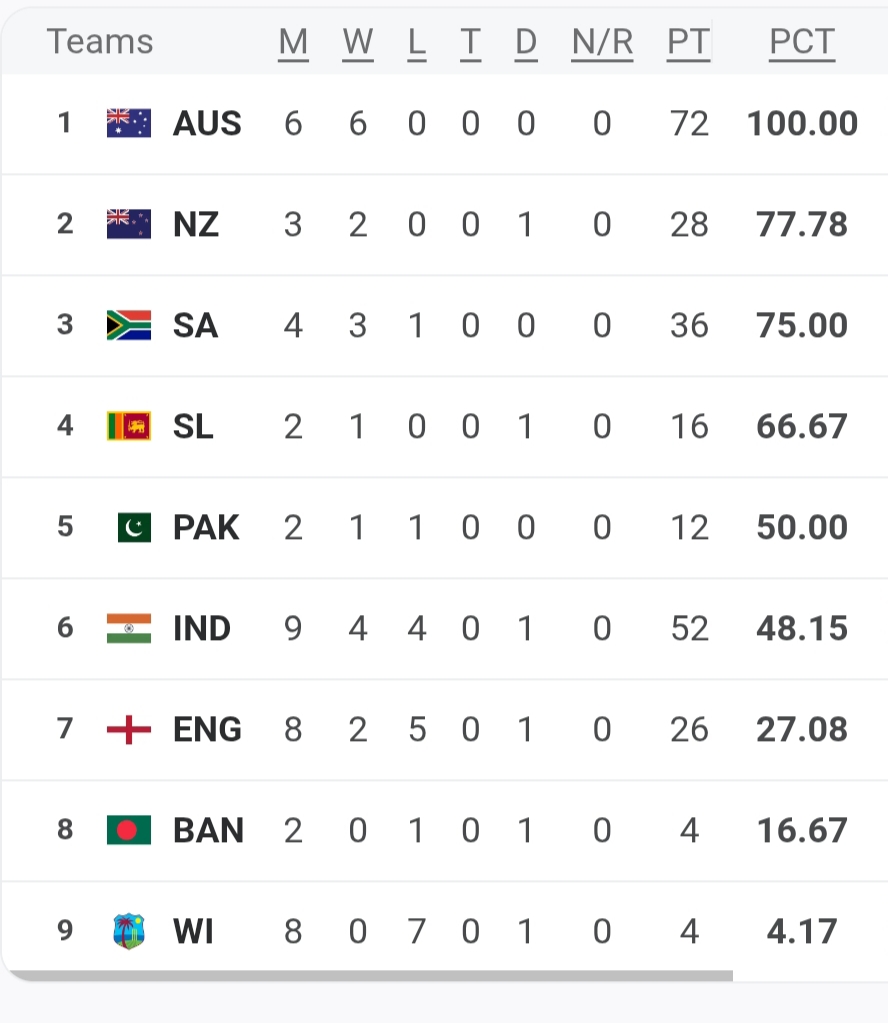Open the SL team row

193,427
